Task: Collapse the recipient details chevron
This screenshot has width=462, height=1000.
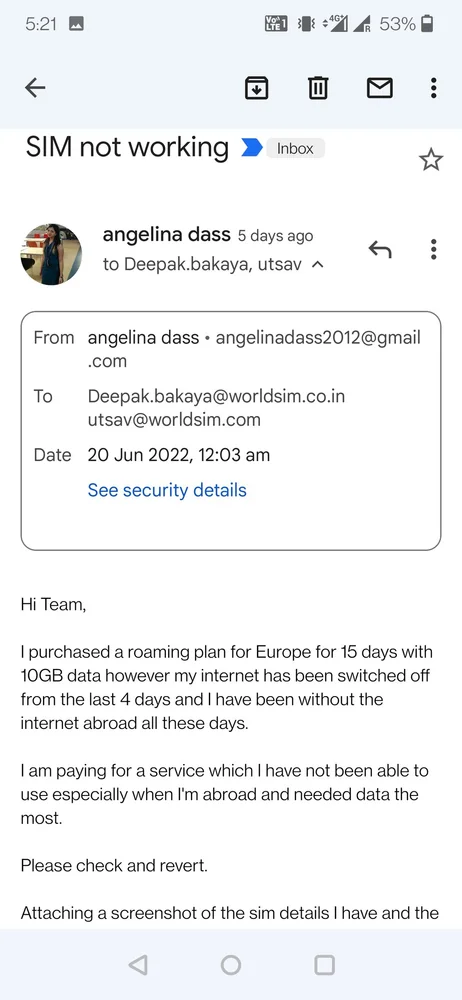Action: tap(317, 265)
